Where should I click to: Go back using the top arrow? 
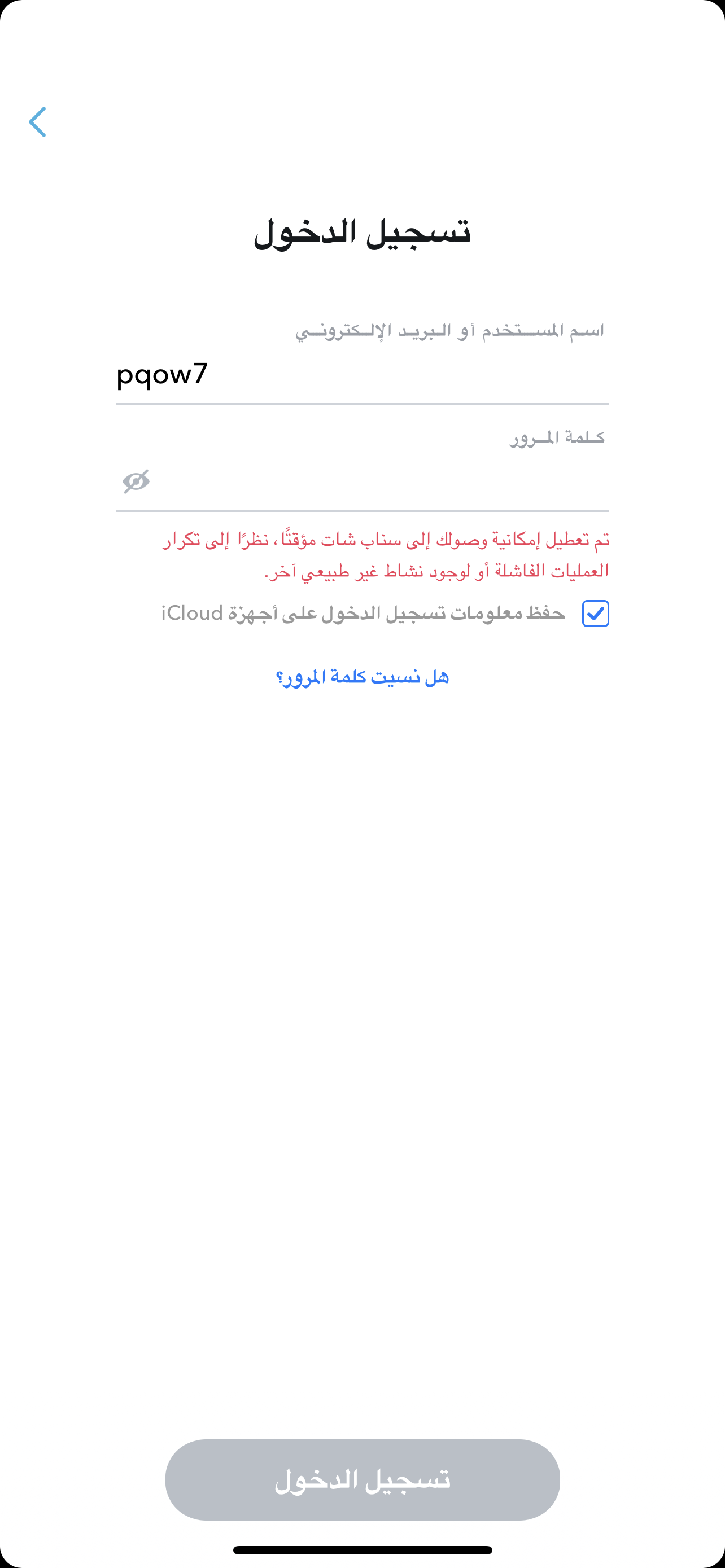tap(37, 122)
